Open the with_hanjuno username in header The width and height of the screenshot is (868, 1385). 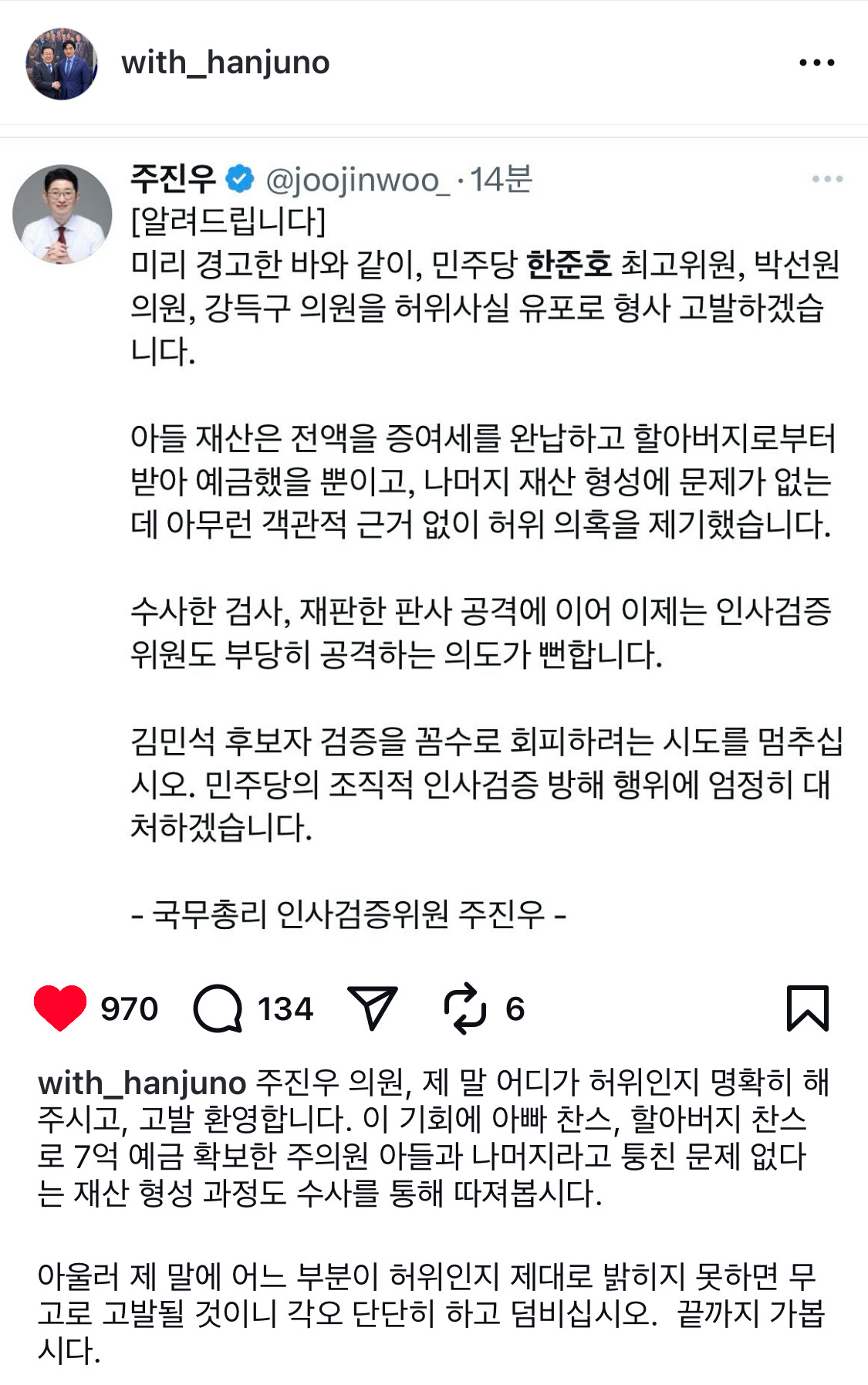[225, 62]
